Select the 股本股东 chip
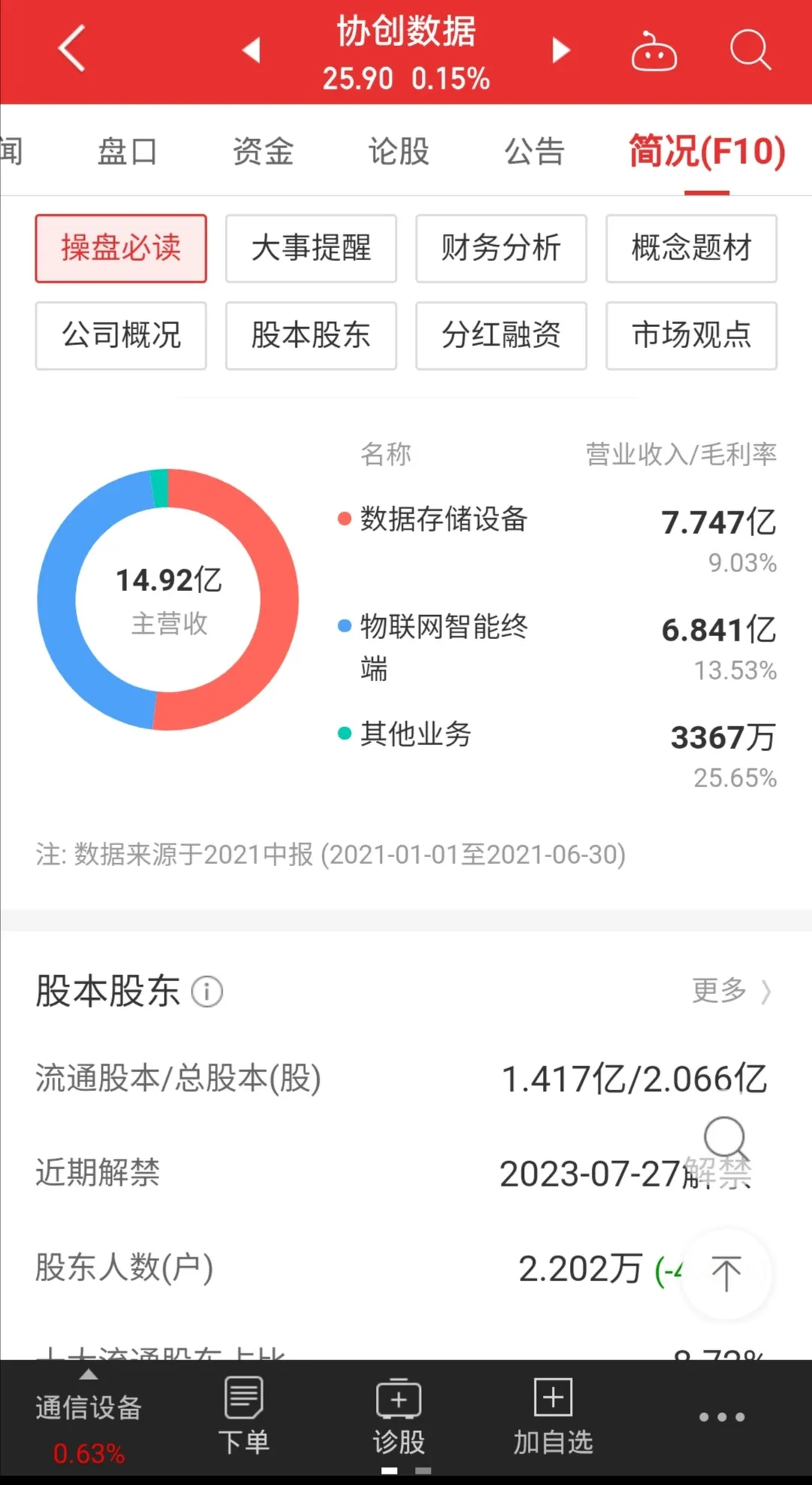The height and width of the screenshot is (1485, 812). 311,335
